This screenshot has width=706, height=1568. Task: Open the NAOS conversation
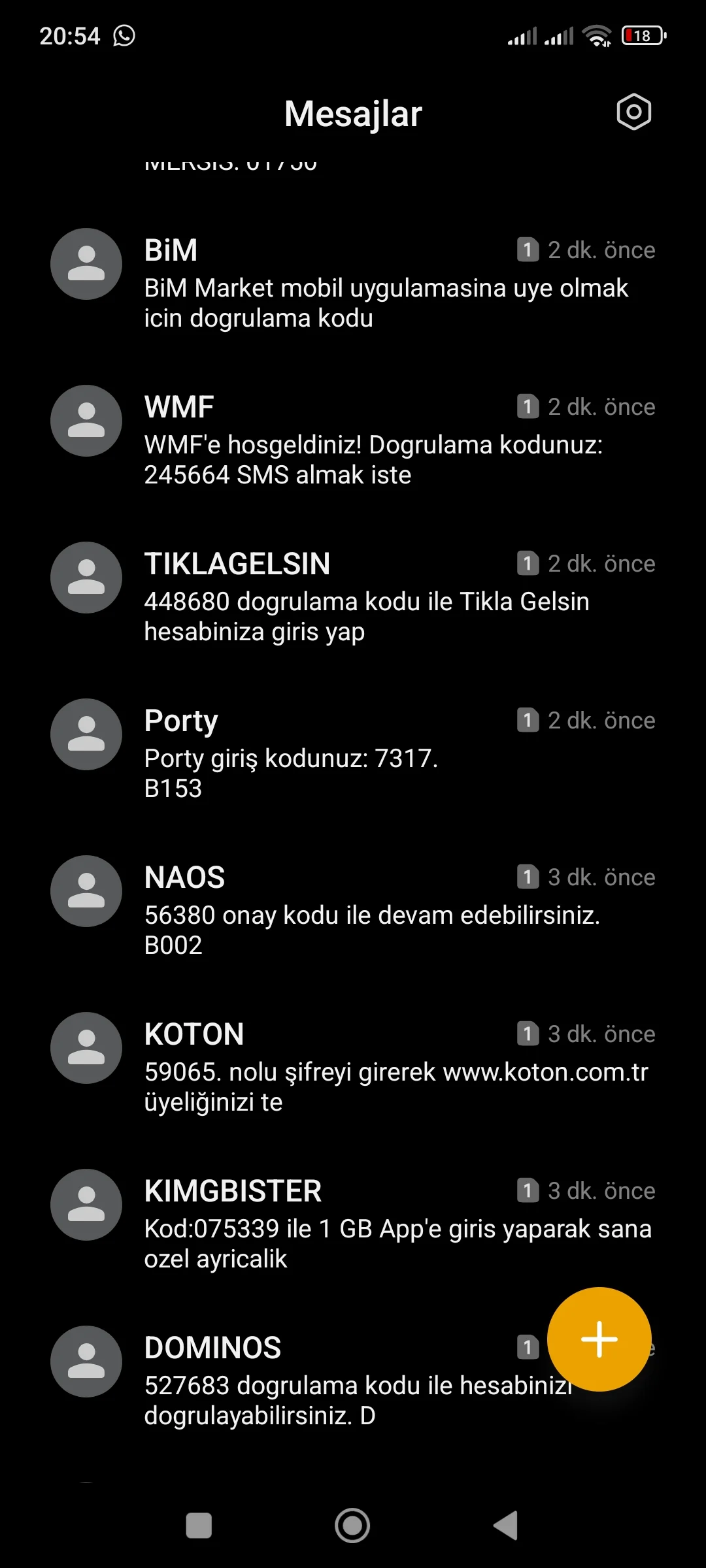(386, 911)
